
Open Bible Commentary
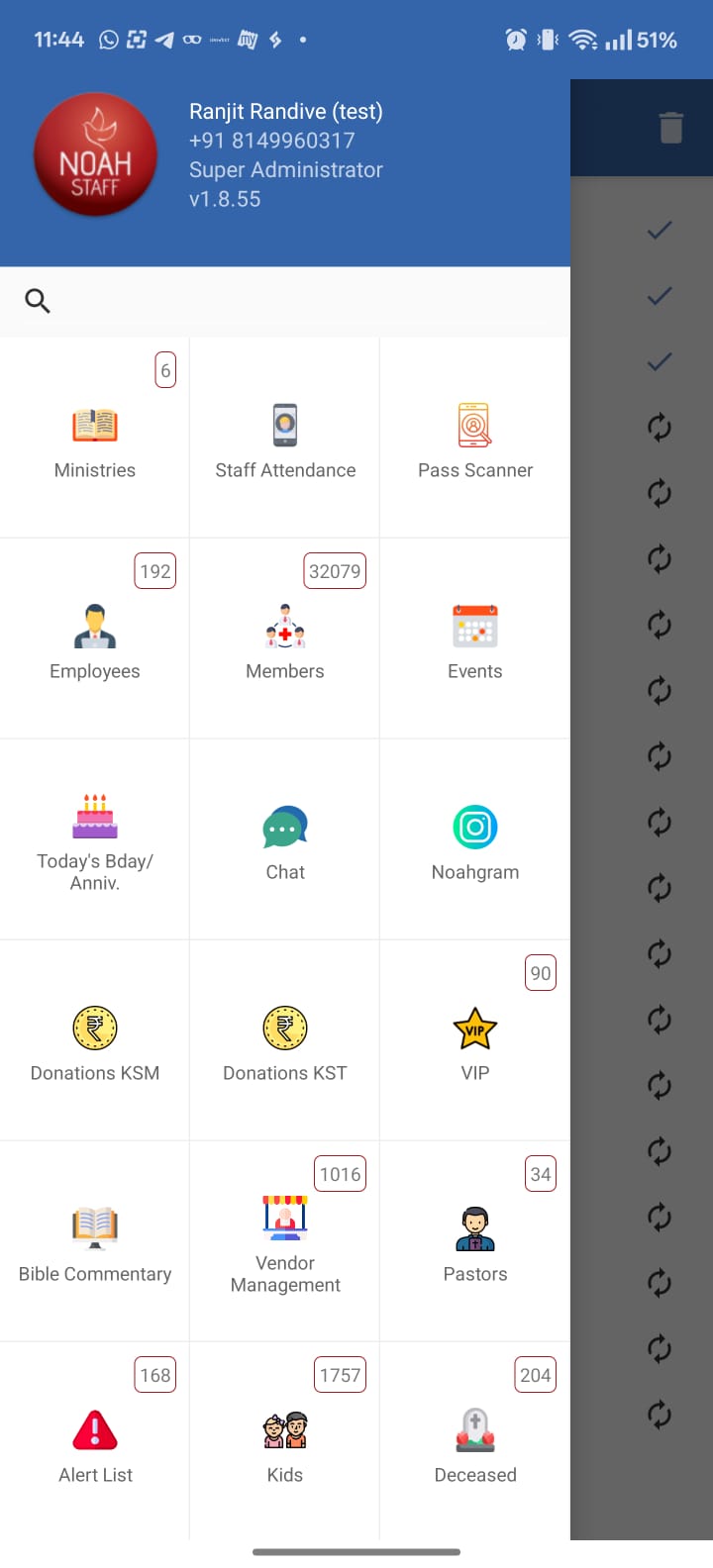point(95,1242)
